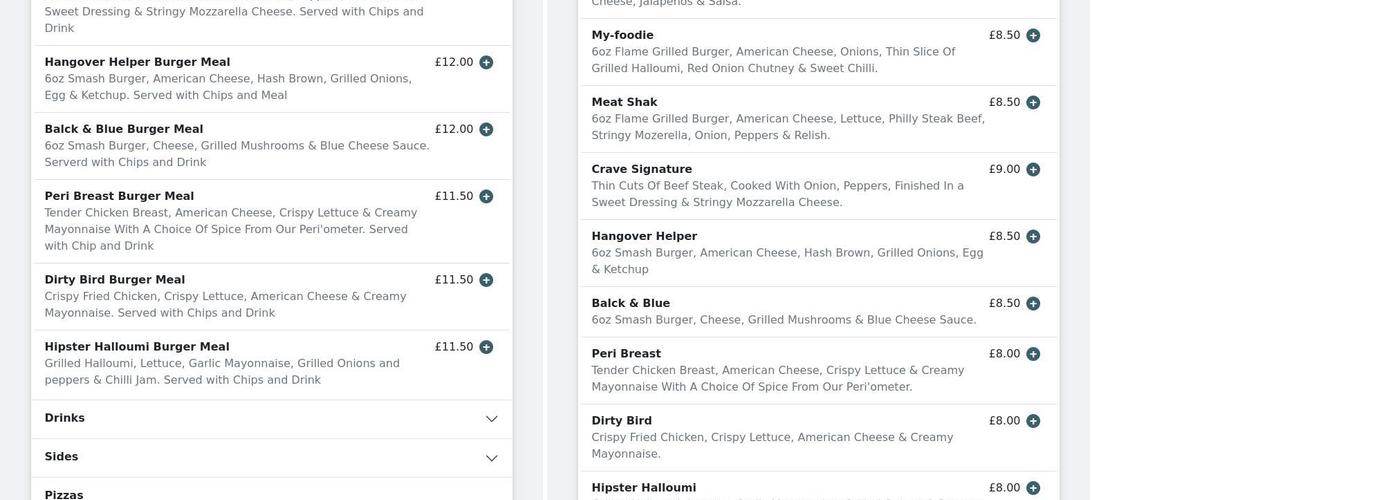Add Hipster Halloumi Burger Meal

[486, 347]
